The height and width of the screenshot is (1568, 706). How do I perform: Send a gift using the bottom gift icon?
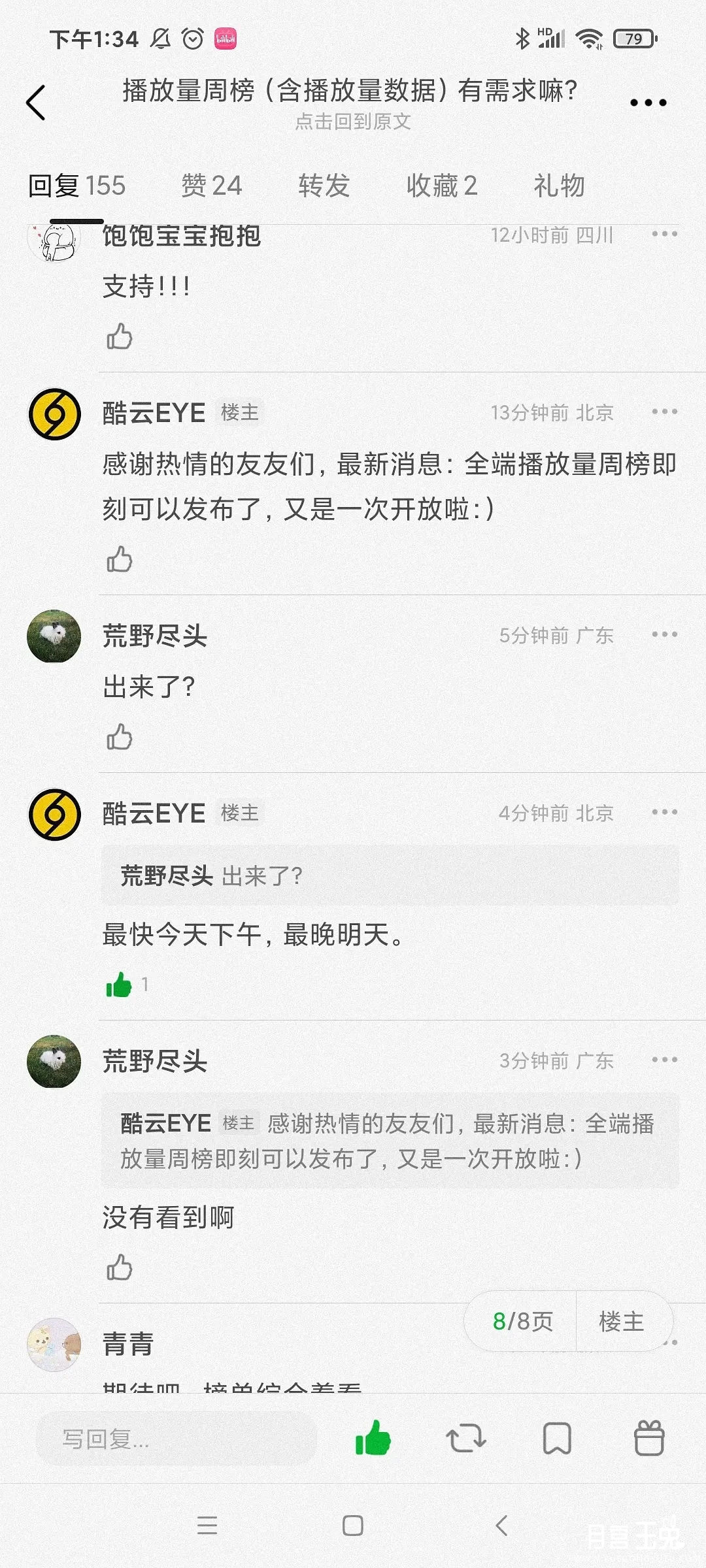pyautogui.click(x=649, y=1439)
